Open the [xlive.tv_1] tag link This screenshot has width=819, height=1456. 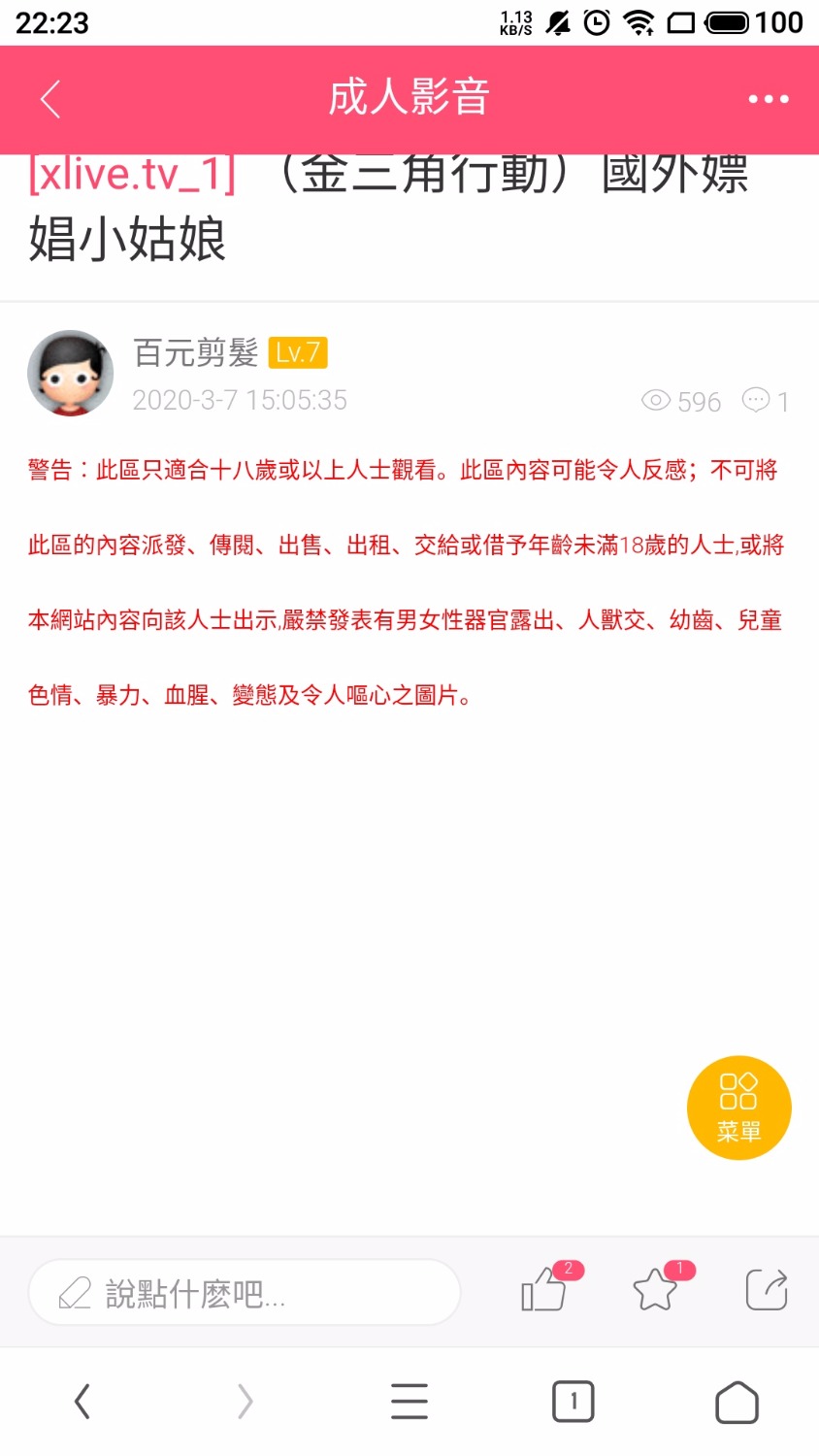[x=132, y=175]
